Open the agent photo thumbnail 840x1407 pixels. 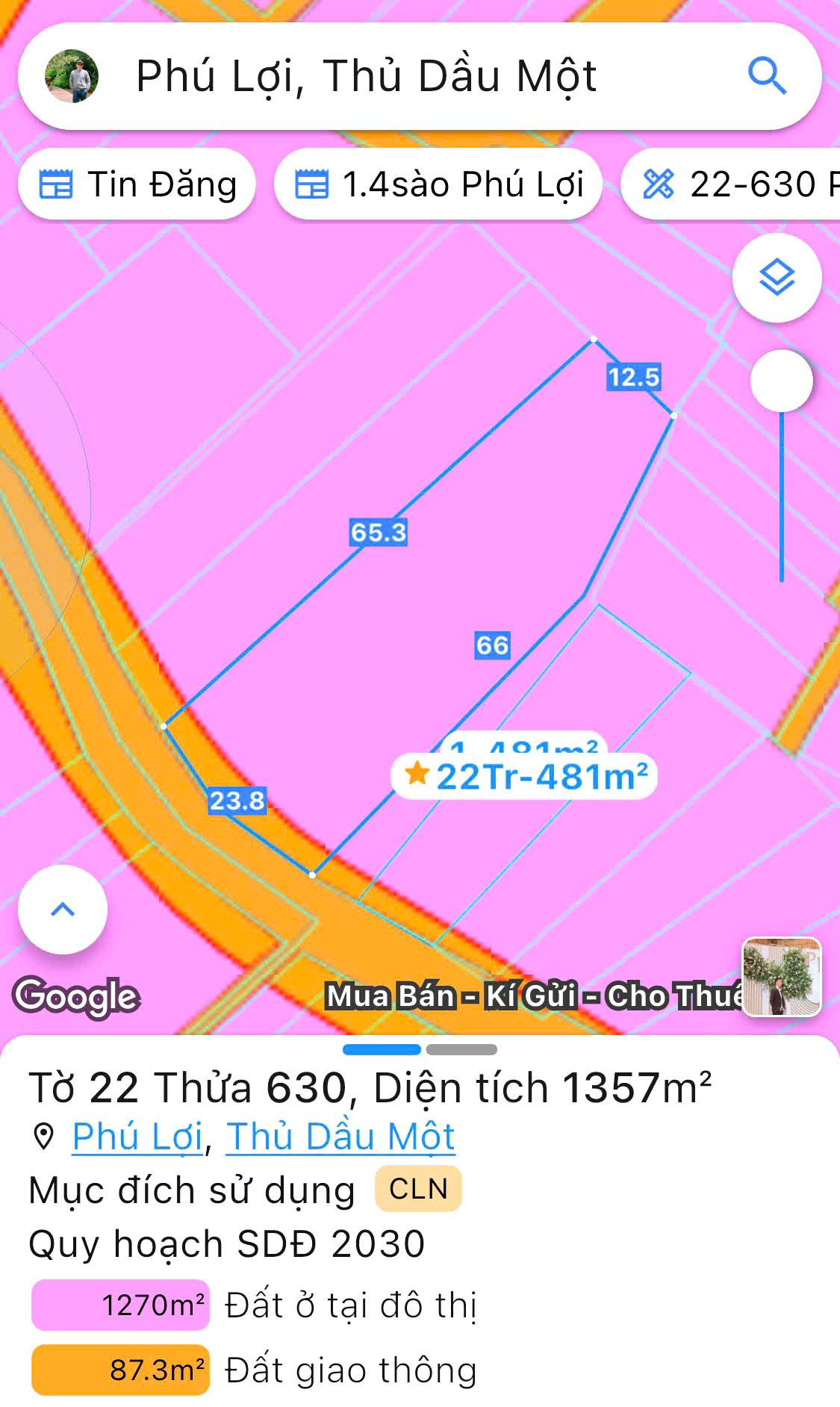tap(782, 977)
